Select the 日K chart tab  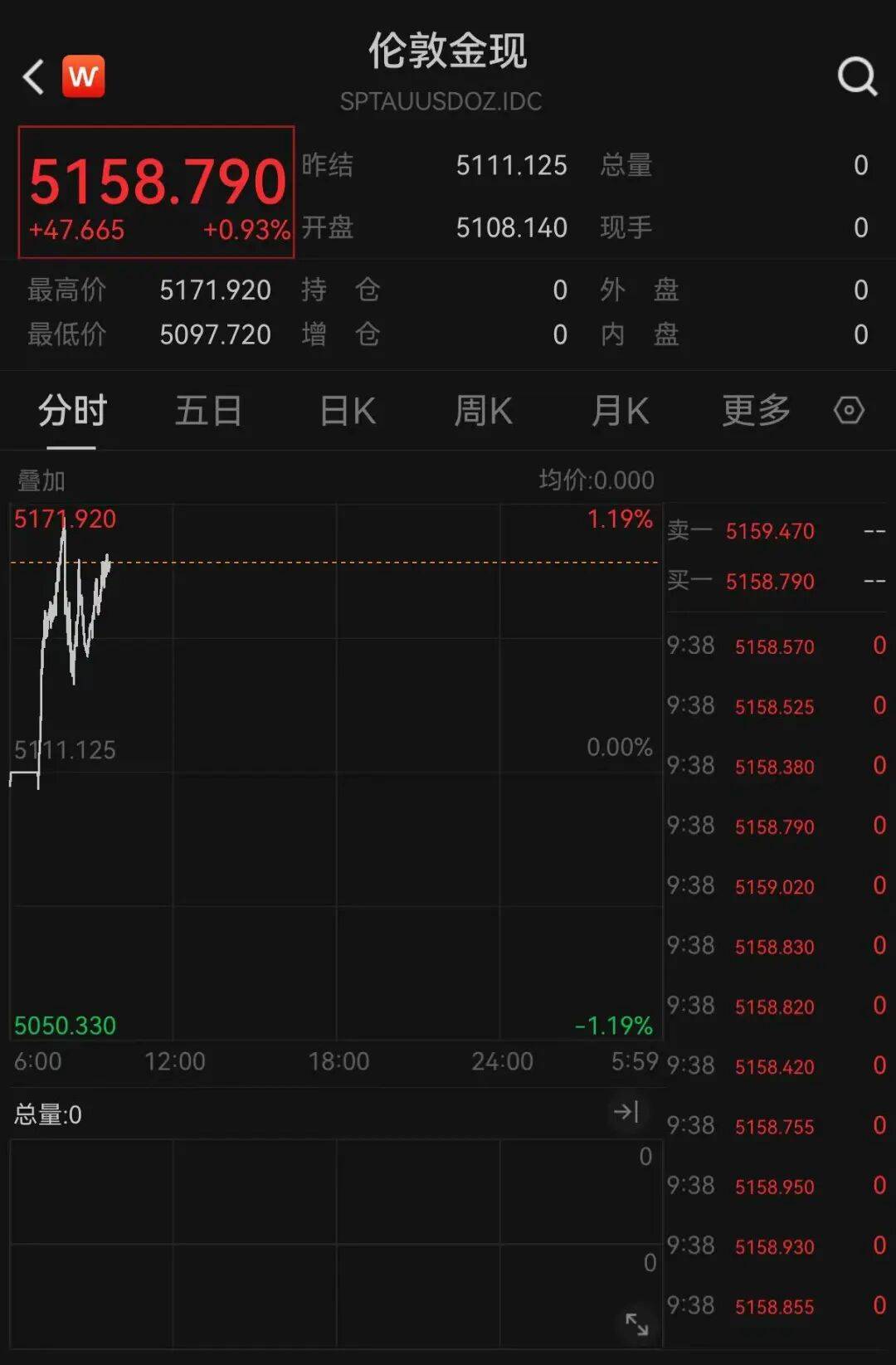(348, 411)
